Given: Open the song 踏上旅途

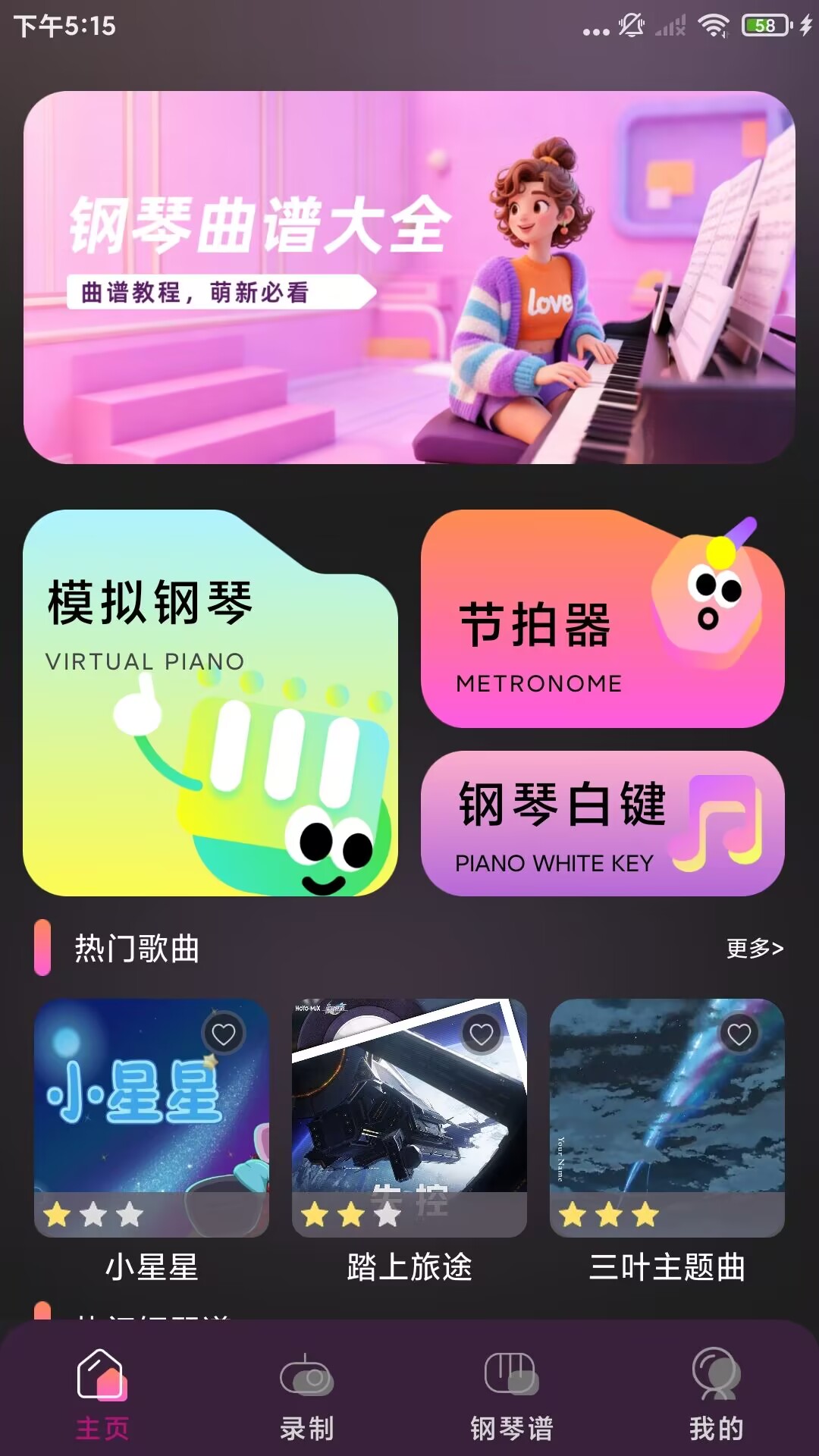Looking at the screenshot, I should click(409, 1119).
